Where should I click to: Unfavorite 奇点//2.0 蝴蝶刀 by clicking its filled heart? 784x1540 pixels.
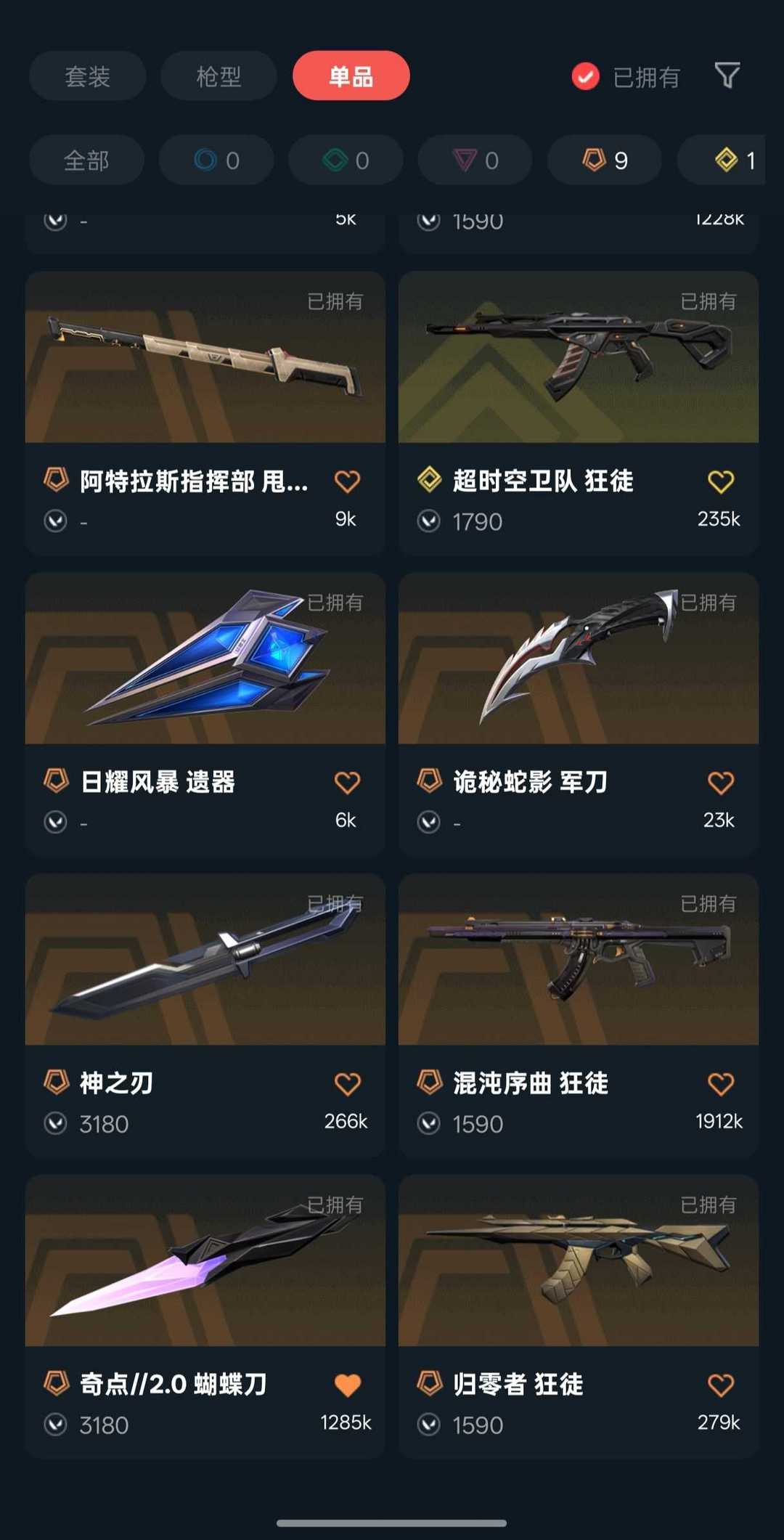click(348, 1382)
